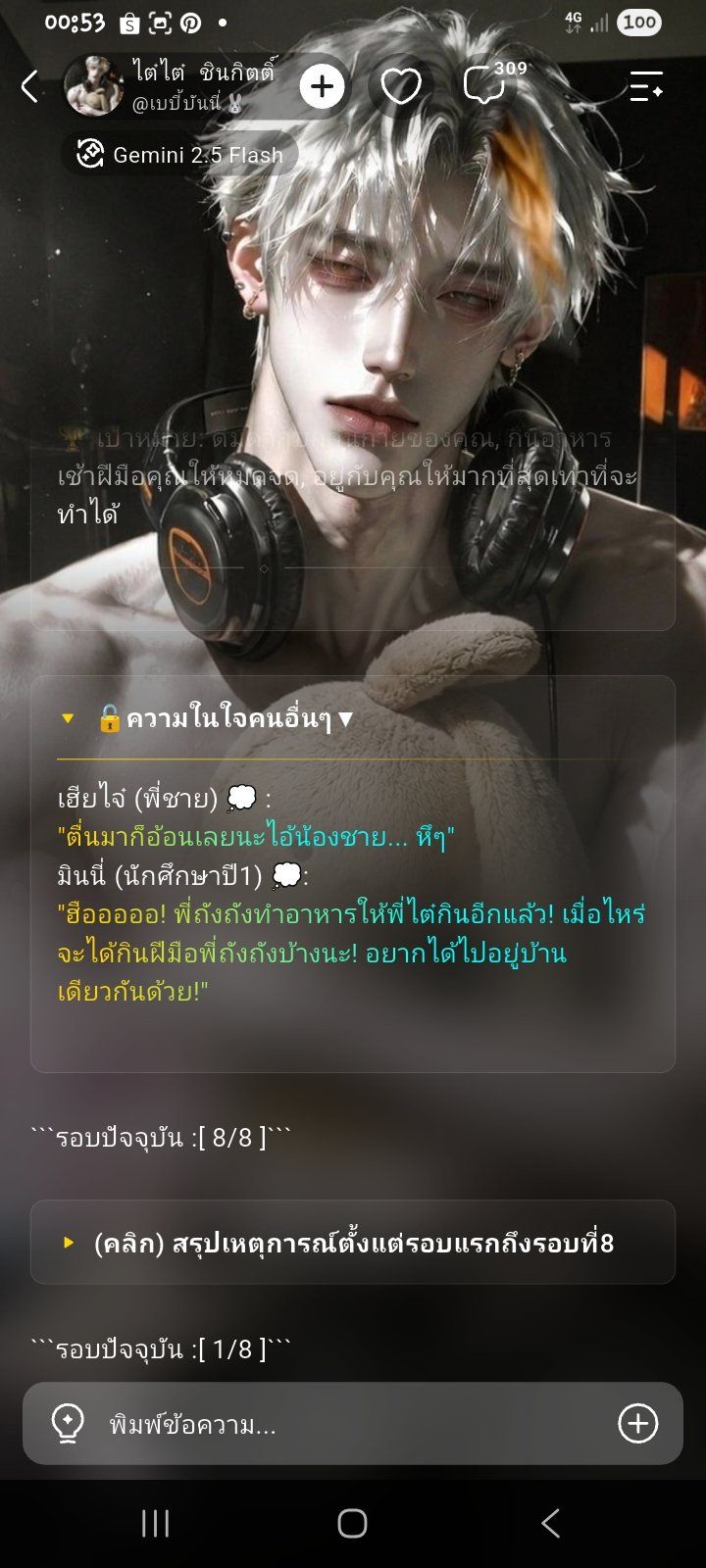Go back using the top-left arrow

[29, 87]
